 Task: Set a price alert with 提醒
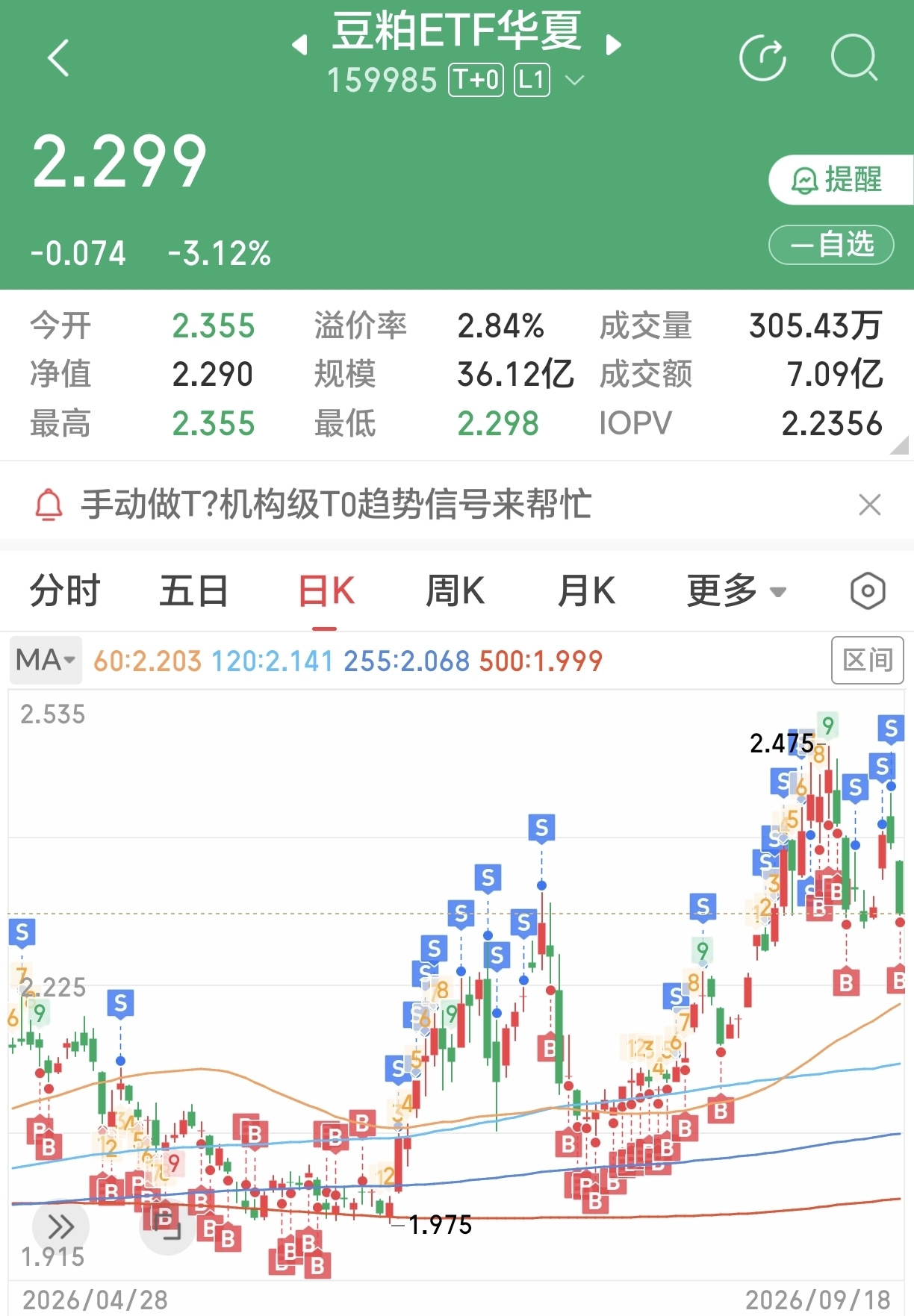(x=841, y=180)
